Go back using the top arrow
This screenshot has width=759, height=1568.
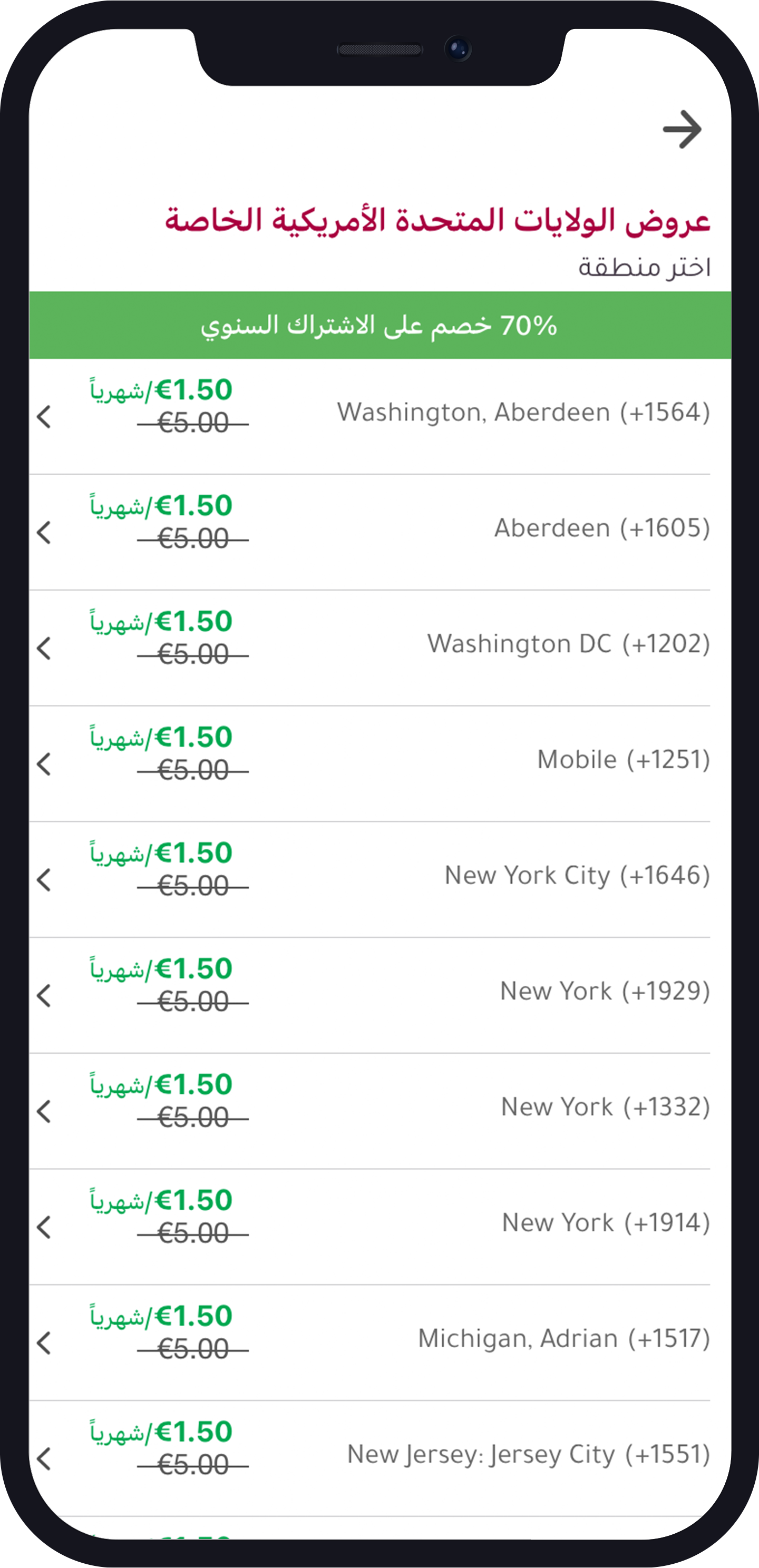point(682,129)
